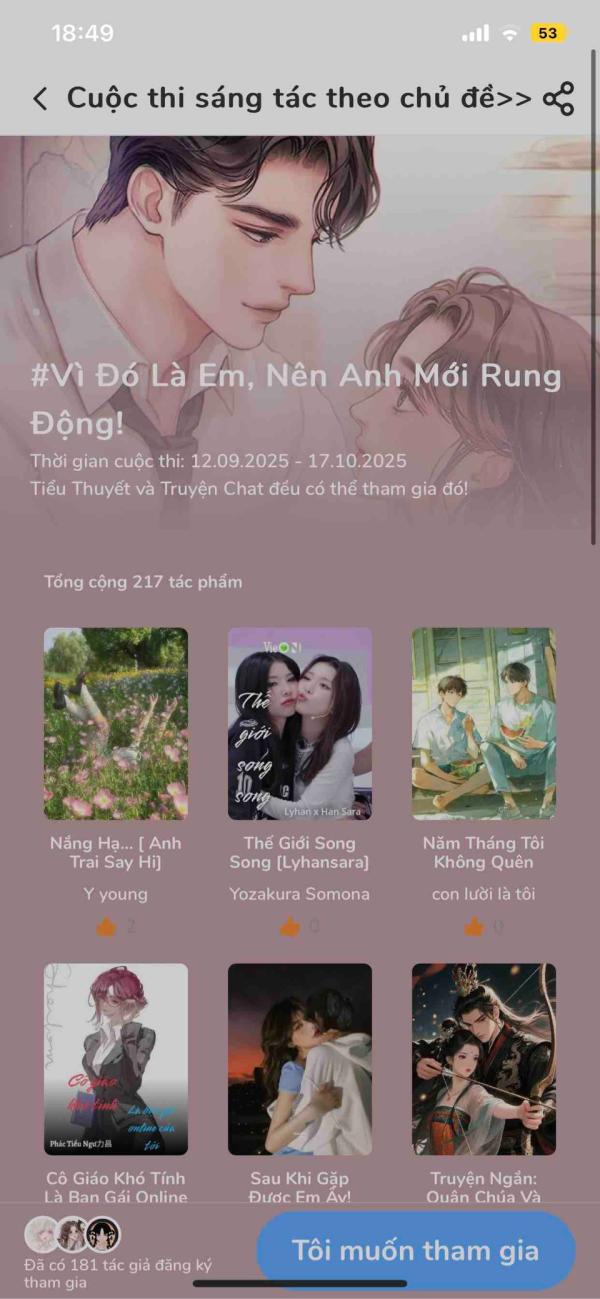
Task: Open story Sau Khi Gặp Được Em Ấy
Action: tap(300, 1059)
